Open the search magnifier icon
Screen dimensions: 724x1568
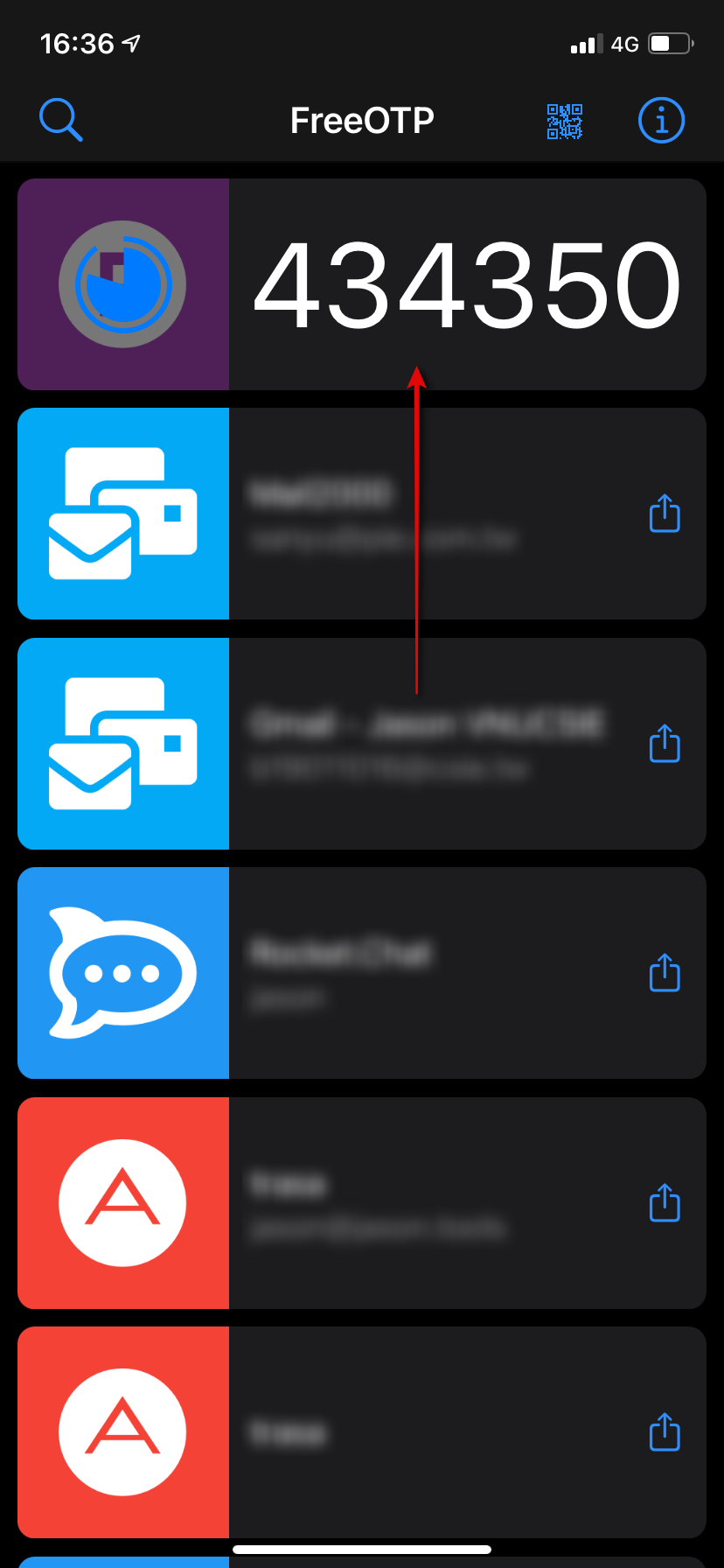(x=60, y=119)
